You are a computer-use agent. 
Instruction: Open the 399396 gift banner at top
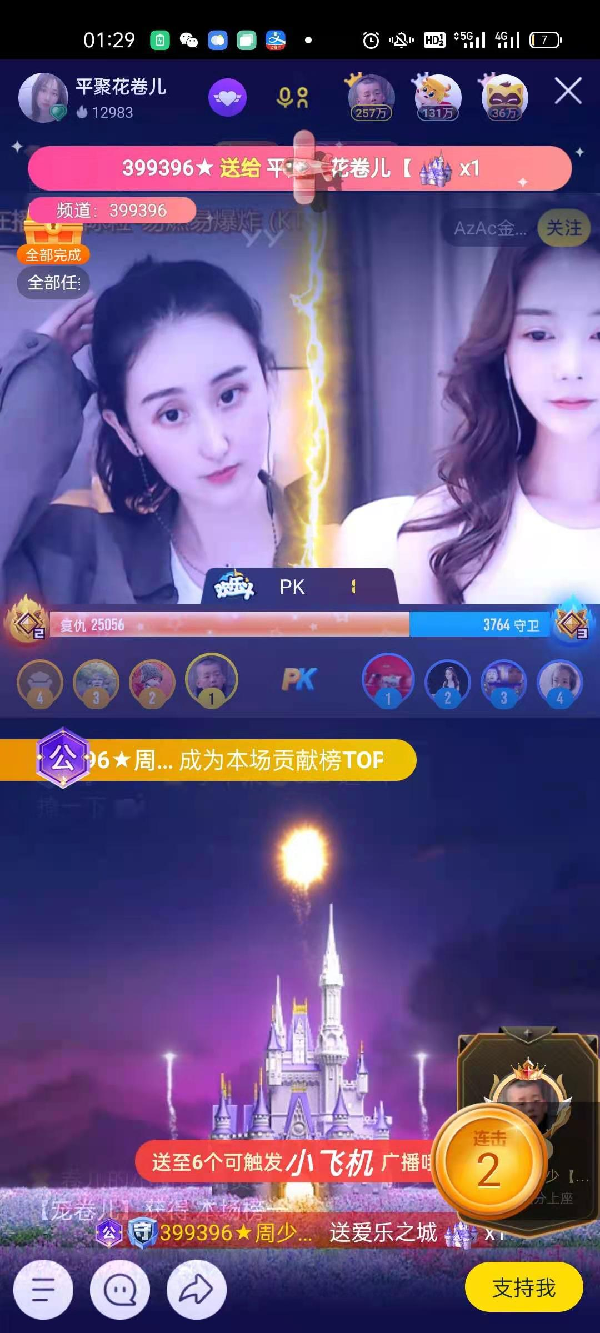pyautogui.click(x=300, y=168)
